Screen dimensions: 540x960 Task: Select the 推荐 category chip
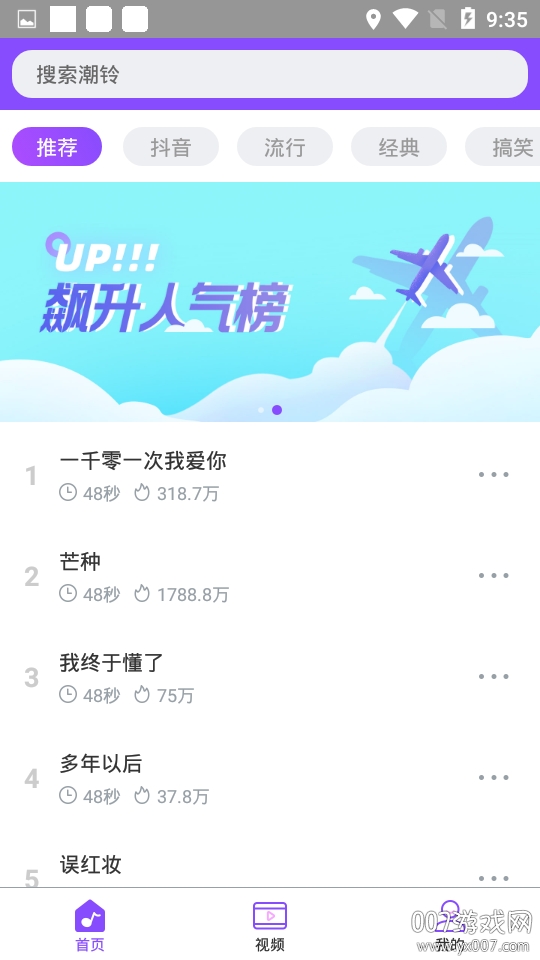click(57, 147)
